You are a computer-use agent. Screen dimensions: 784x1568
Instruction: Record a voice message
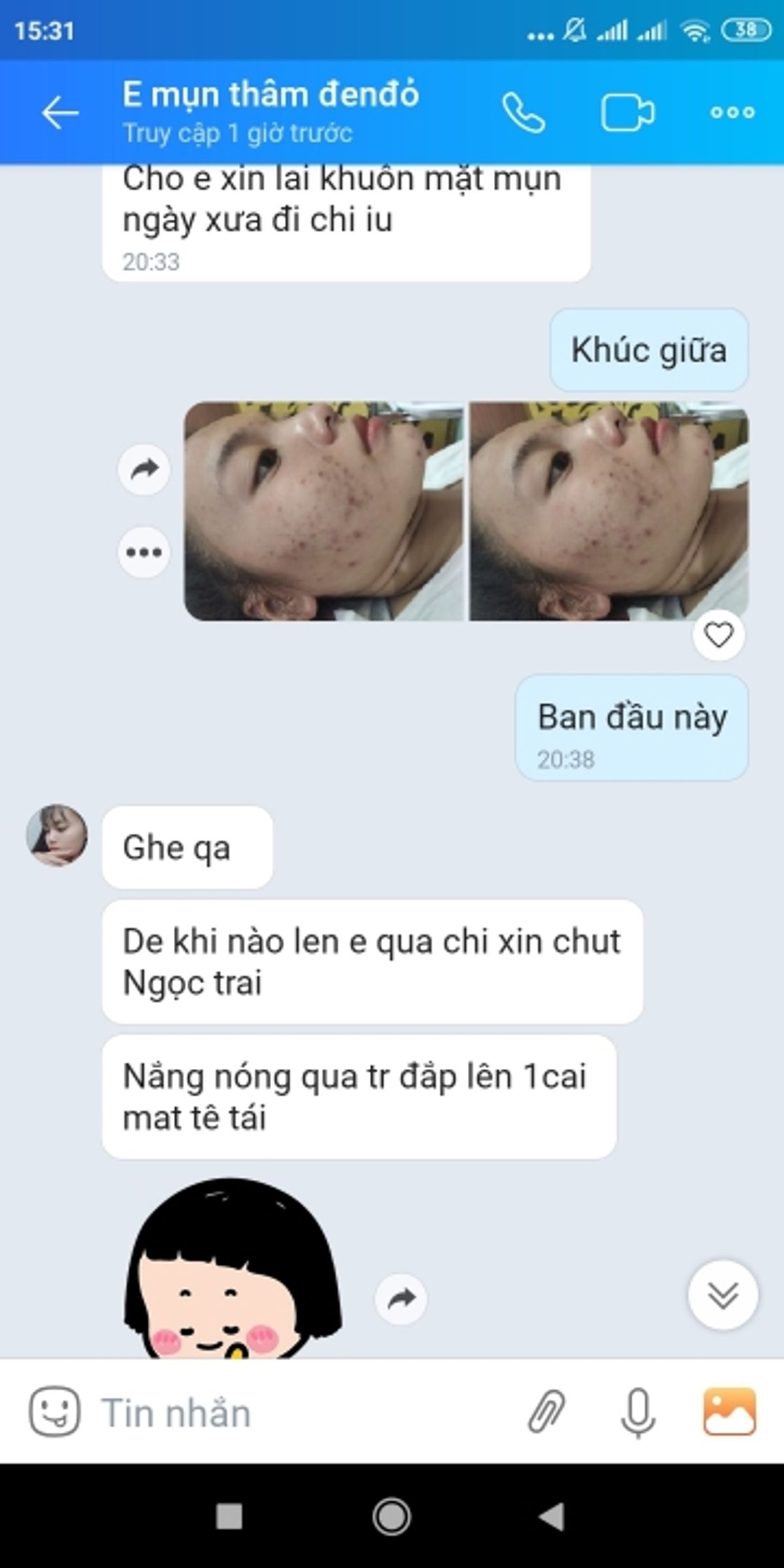(x=638, y=1411)
